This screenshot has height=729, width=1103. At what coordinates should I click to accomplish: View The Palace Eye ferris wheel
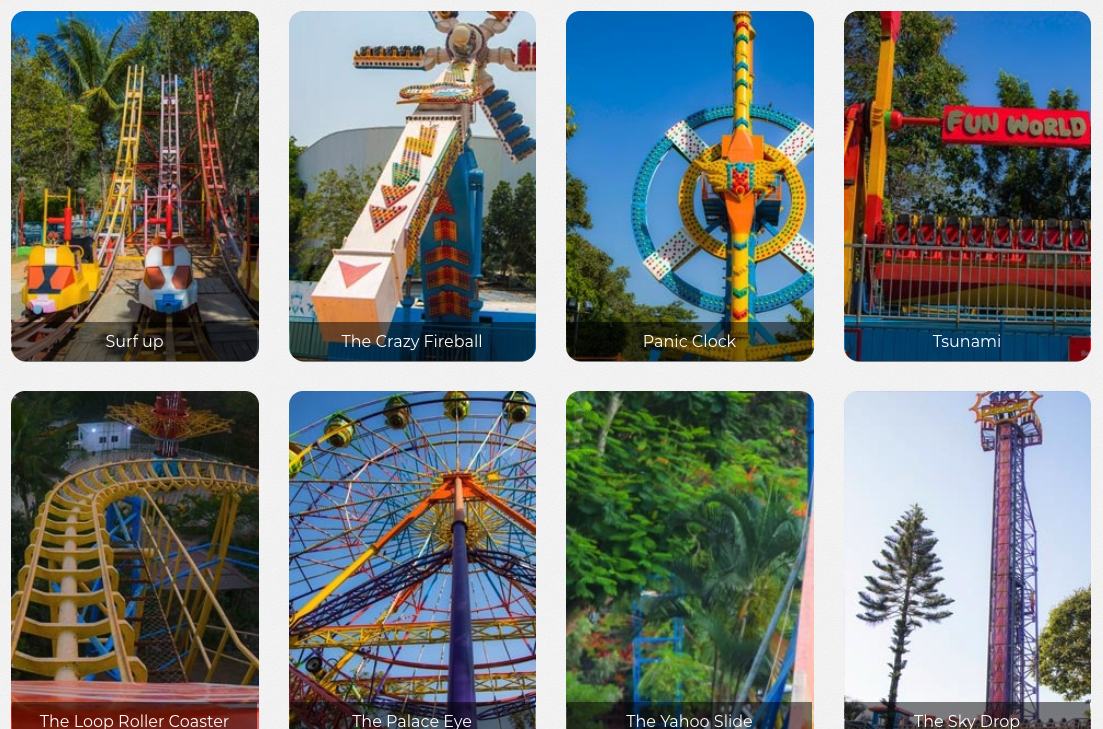[412, 560]
